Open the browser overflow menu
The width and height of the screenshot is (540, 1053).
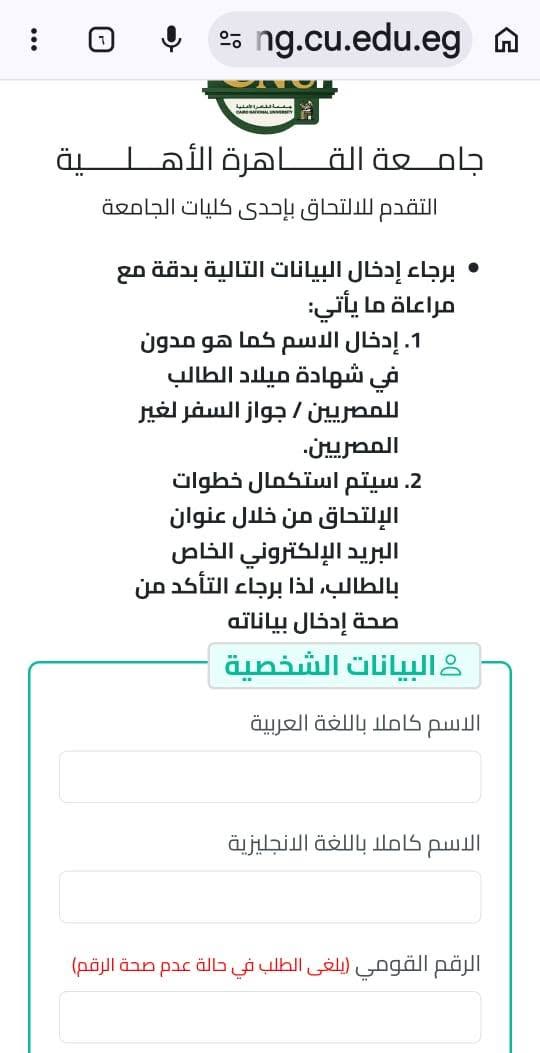point(34,40)
